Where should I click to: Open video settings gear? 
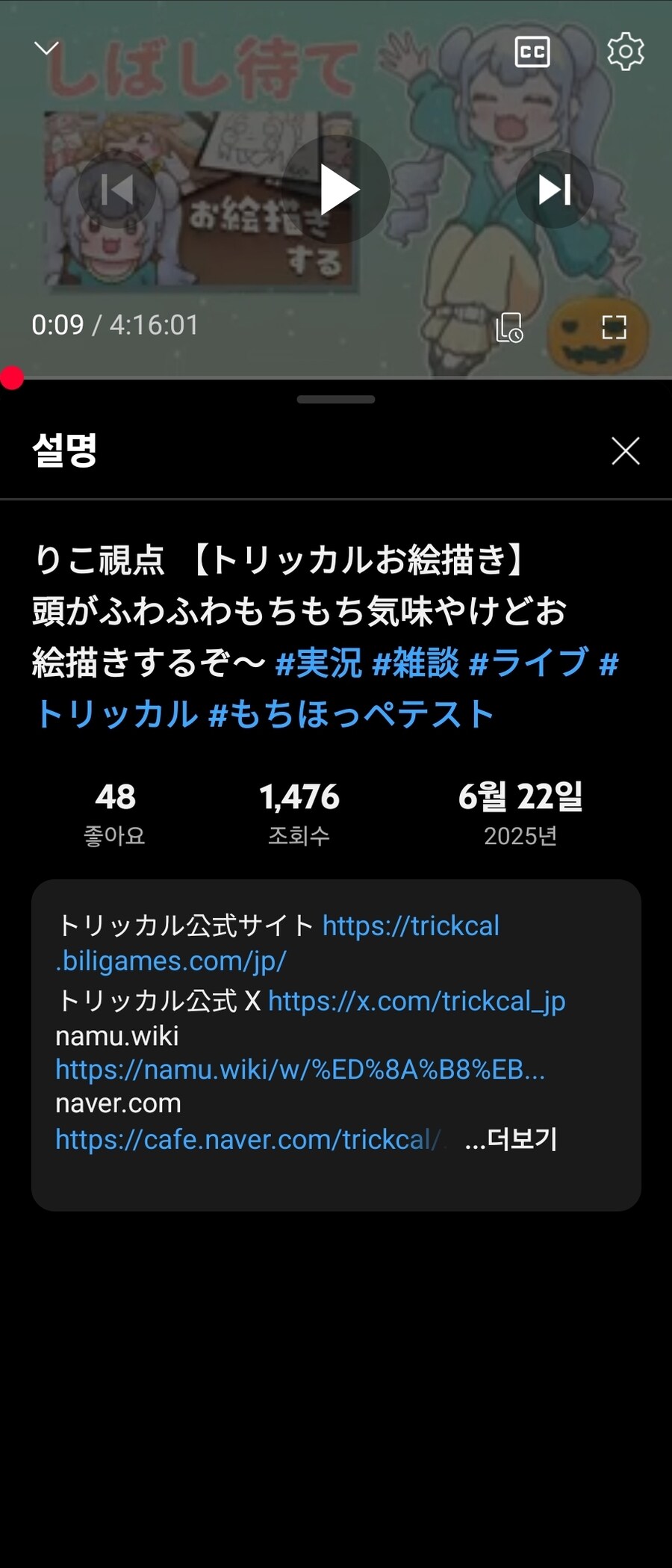625,52
